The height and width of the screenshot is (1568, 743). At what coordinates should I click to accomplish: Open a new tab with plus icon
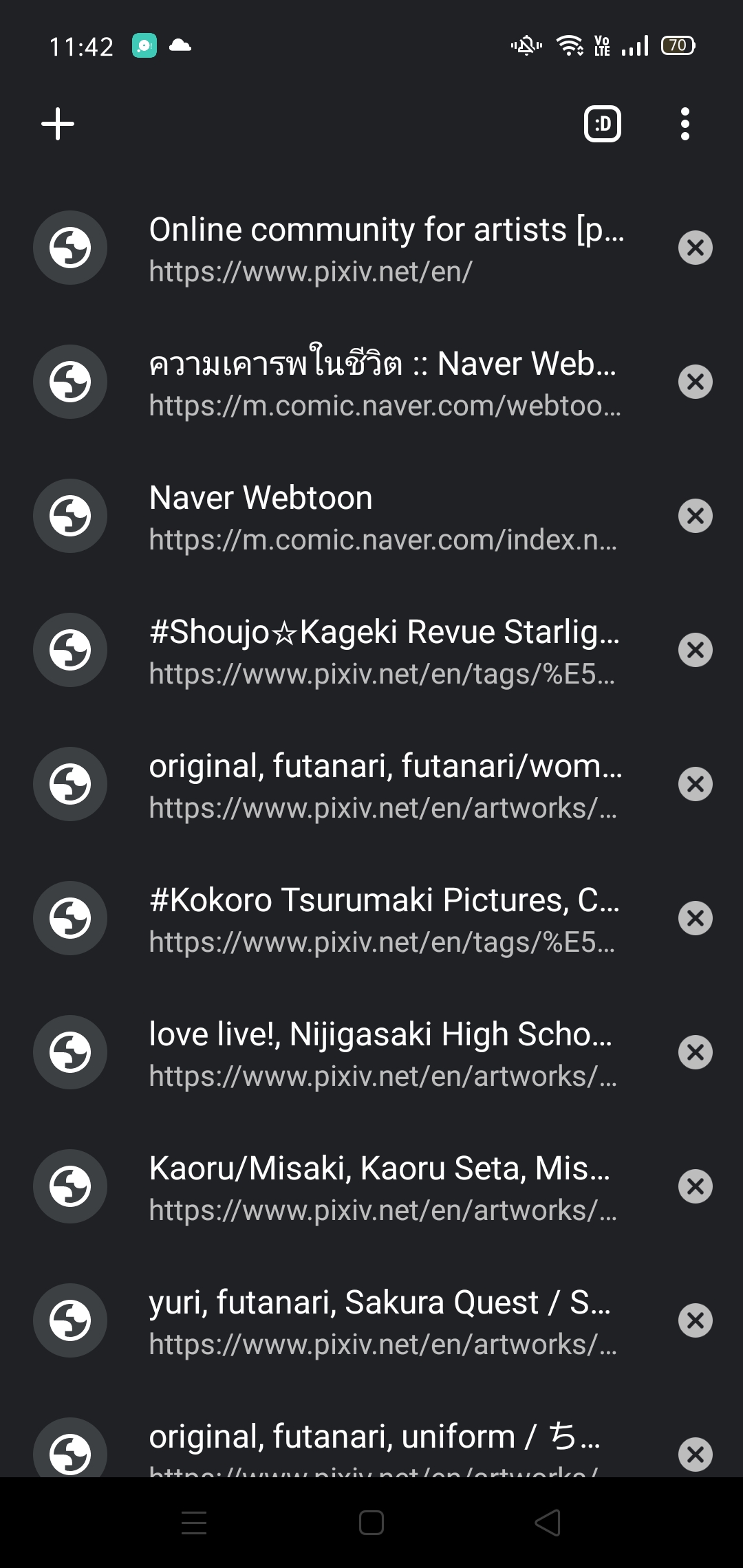point(58,124)
